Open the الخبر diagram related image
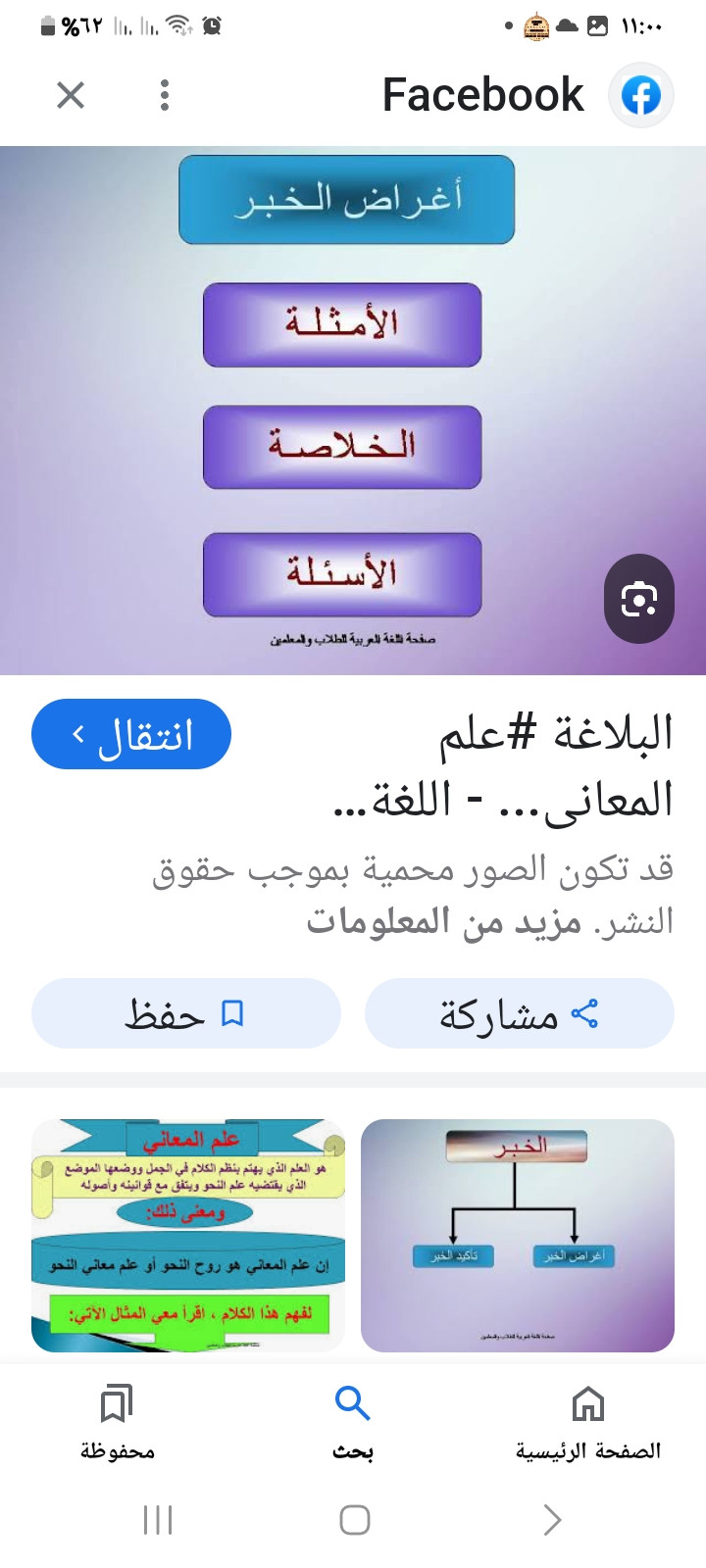Screen dimensions: 706x1568 518,1235
